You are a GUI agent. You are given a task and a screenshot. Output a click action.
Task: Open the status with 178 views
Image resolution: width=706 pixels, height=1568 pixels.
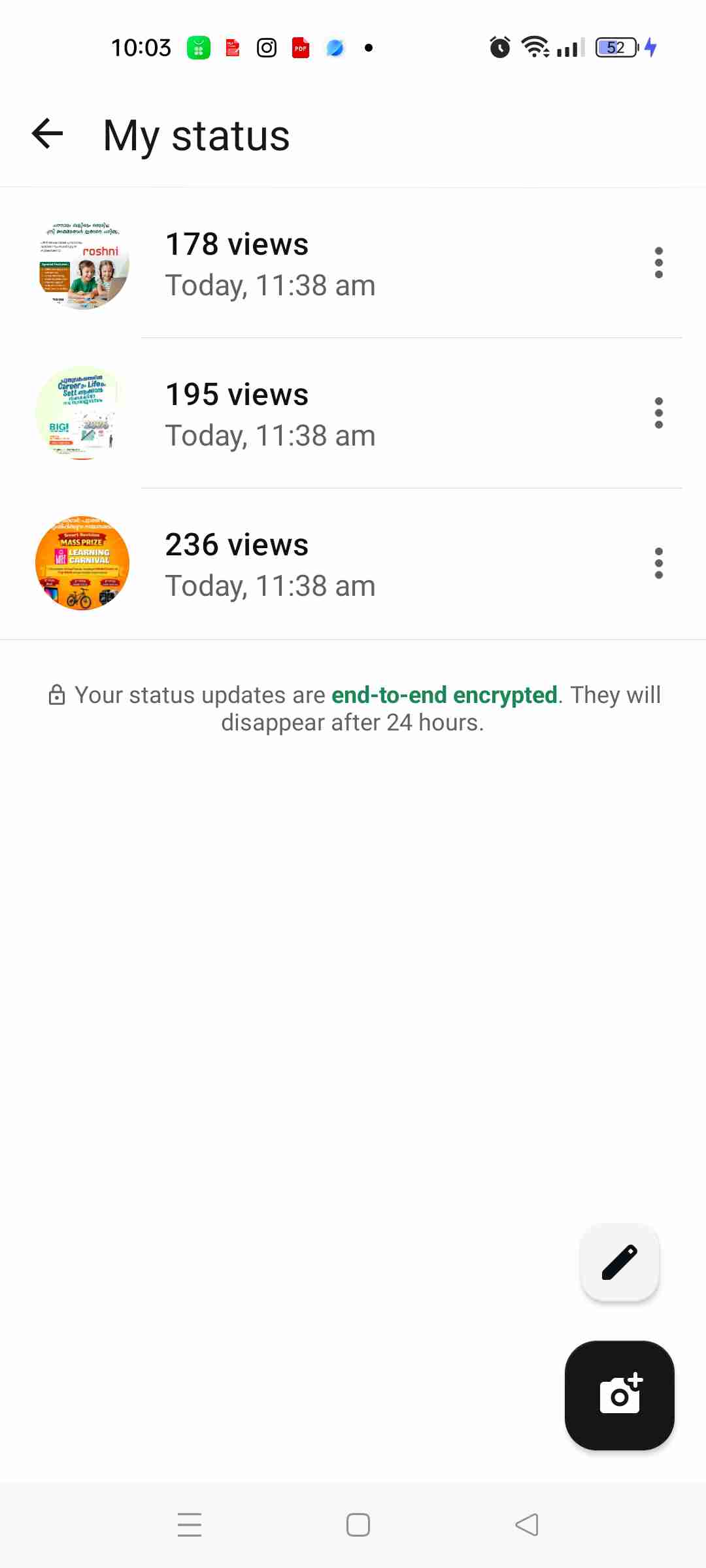tap(269, 263)
